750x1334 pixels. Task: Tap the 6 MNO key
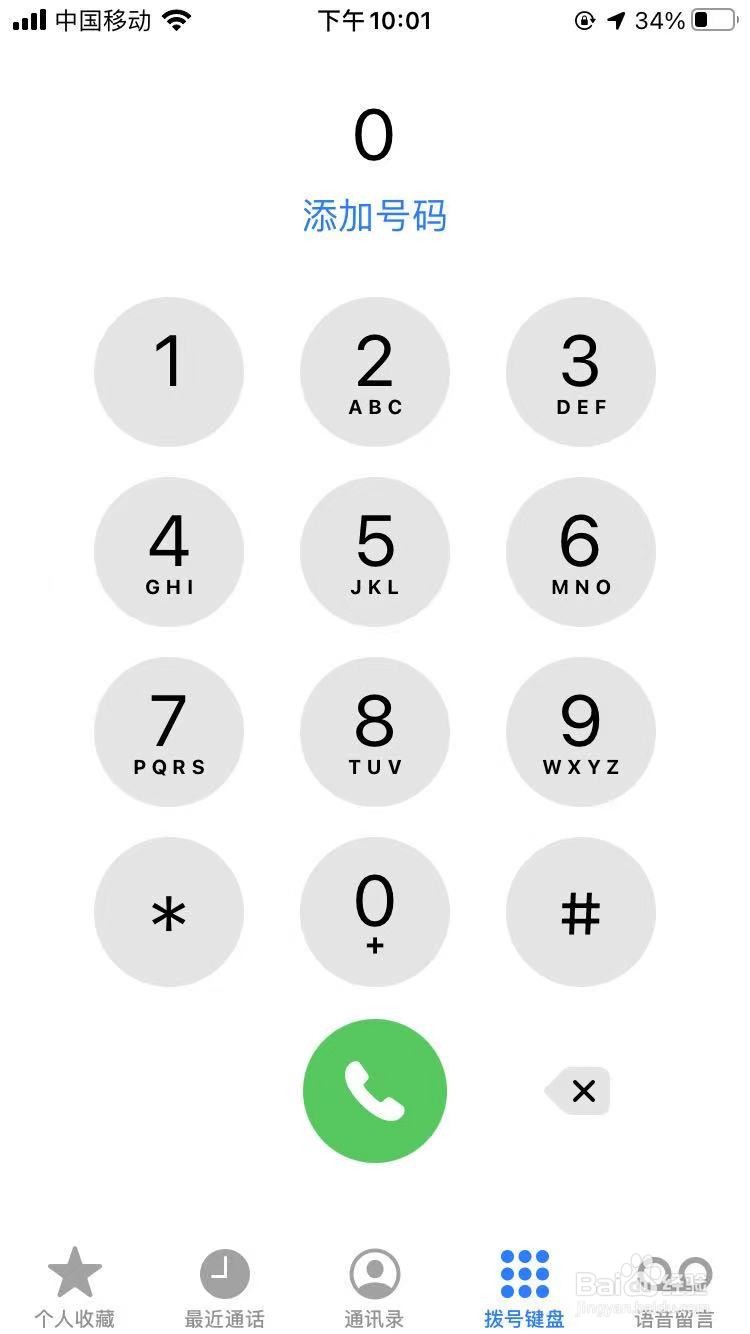(x=581, y=552)
